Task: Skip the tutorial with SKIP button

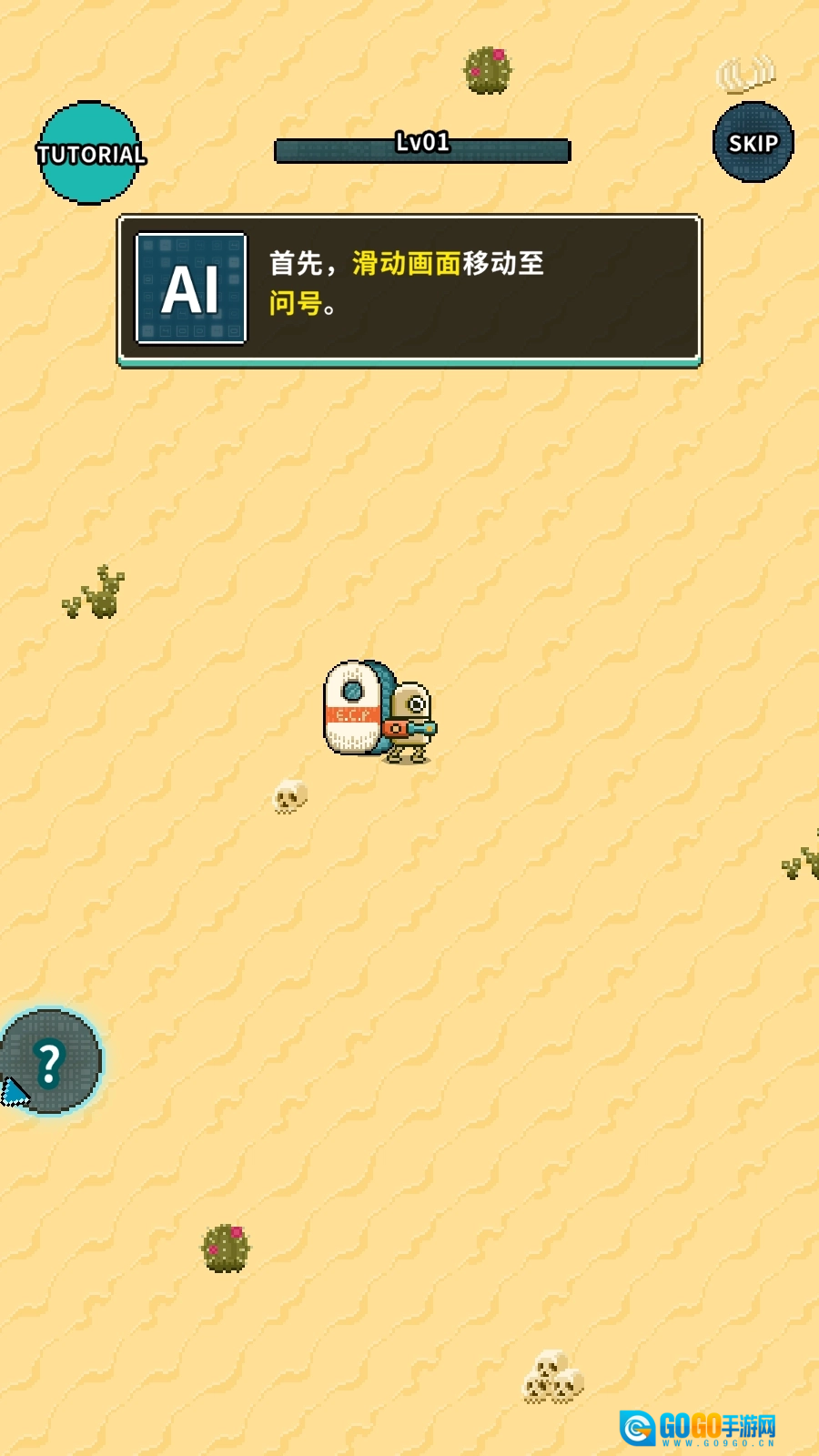Action: coord(753,143)
